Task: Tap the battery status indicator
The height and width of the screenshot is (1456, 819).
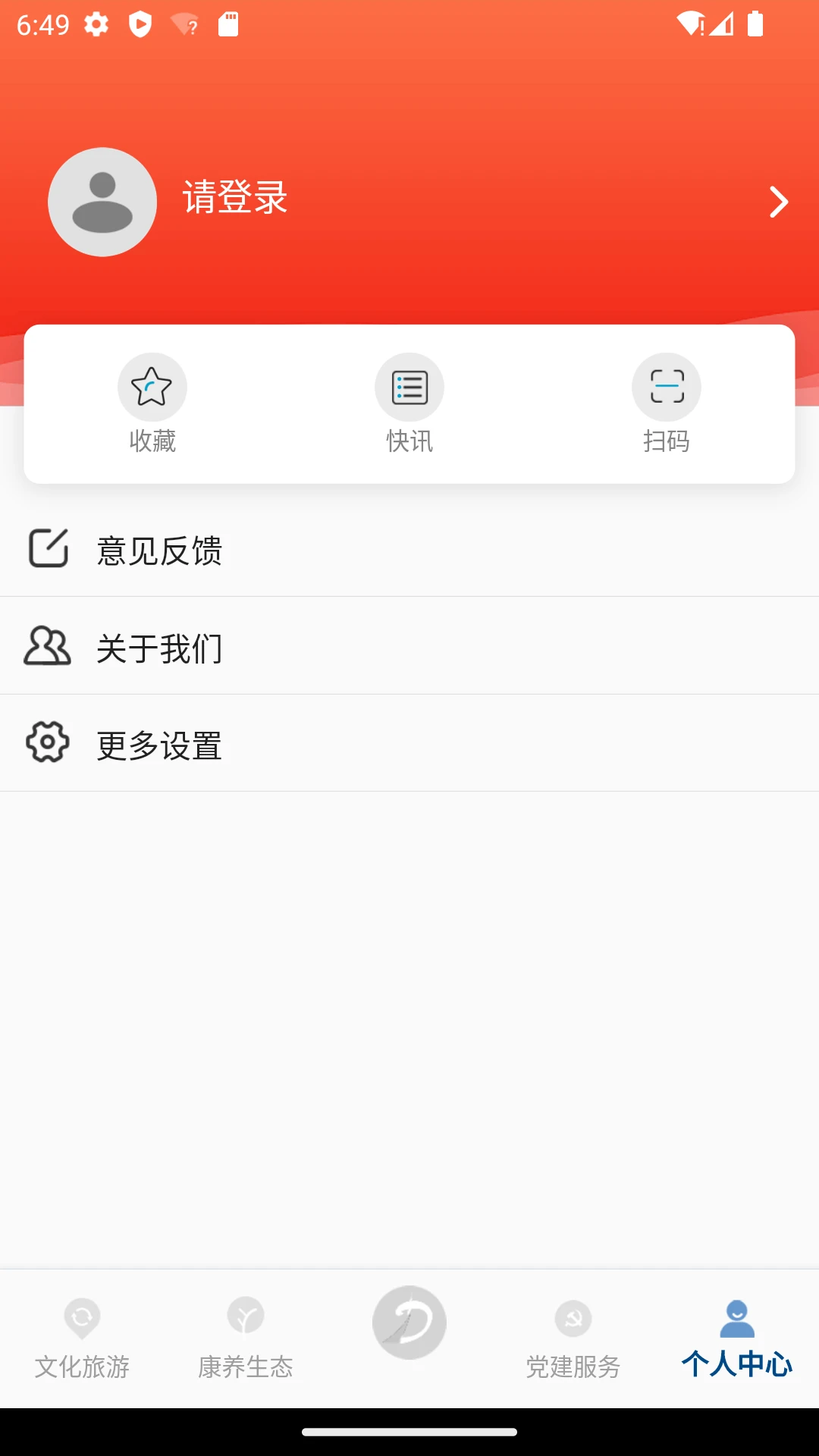Action: 755,25
